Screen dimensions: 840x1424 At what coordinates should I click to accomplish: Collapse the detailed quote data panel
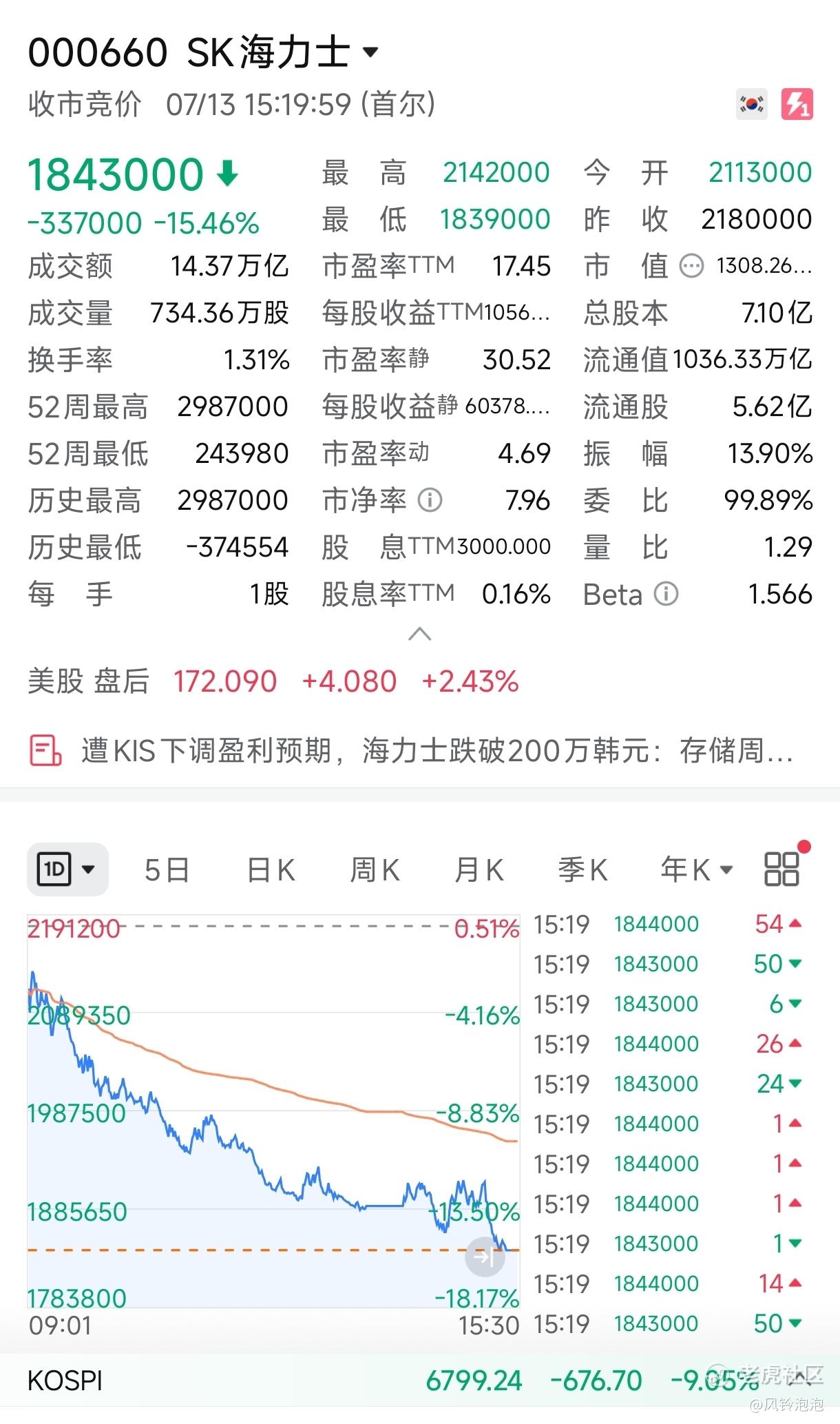pyautogui.click(x=420, y=634)
